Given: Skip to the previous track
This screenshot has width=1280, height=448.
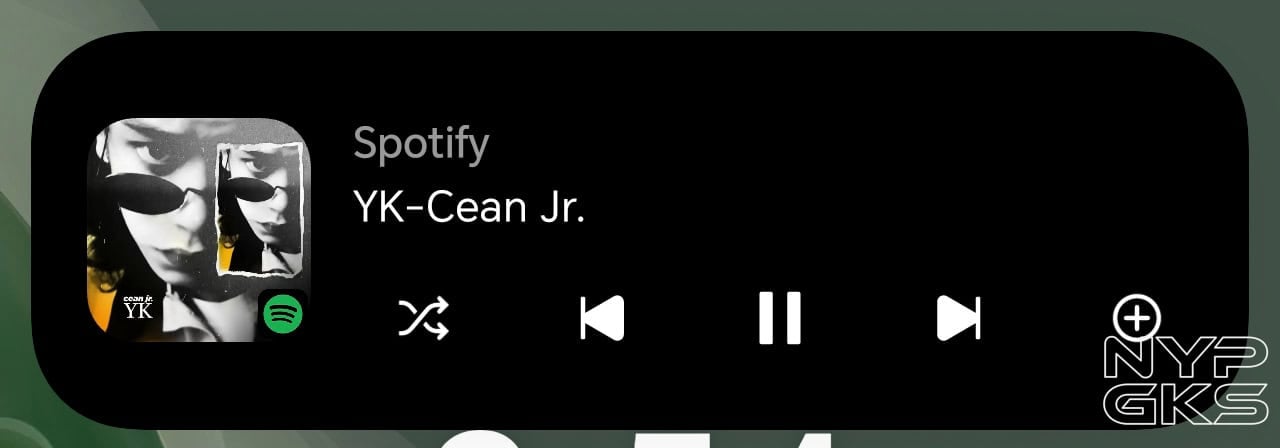Looking at the screenshot, I should pos(602,319).
